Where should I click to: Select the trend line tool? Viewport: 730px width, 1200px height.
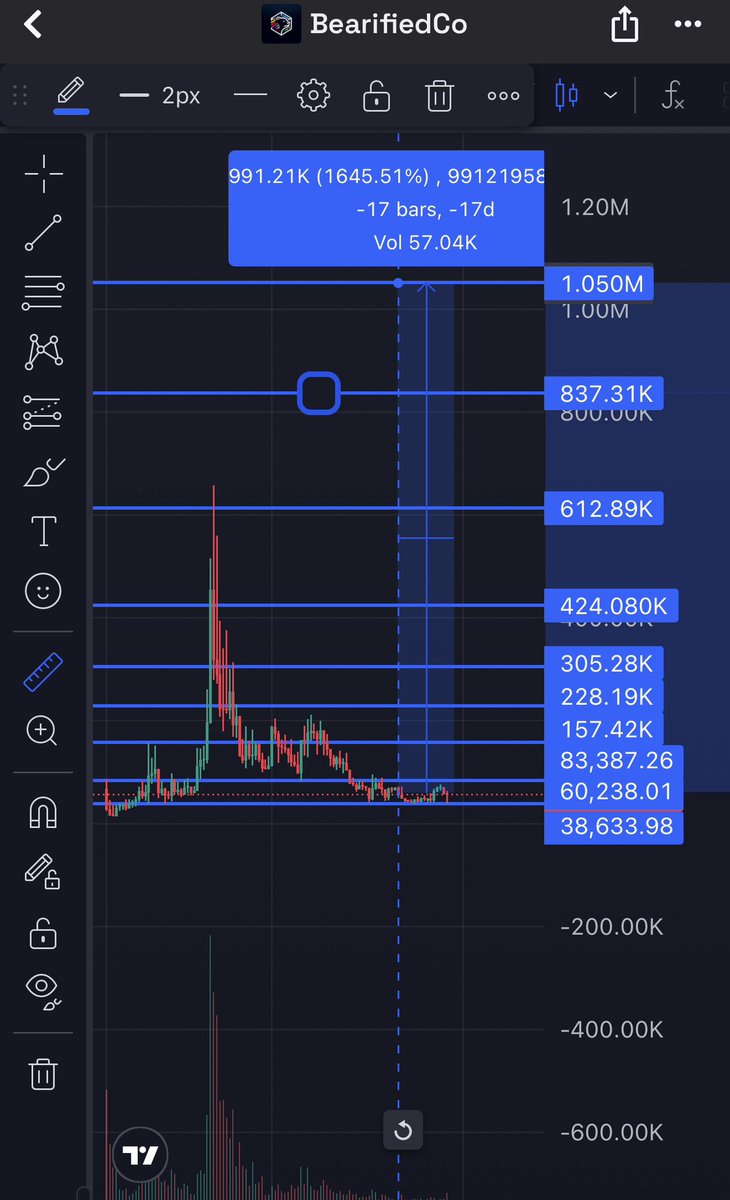point(43,232)
